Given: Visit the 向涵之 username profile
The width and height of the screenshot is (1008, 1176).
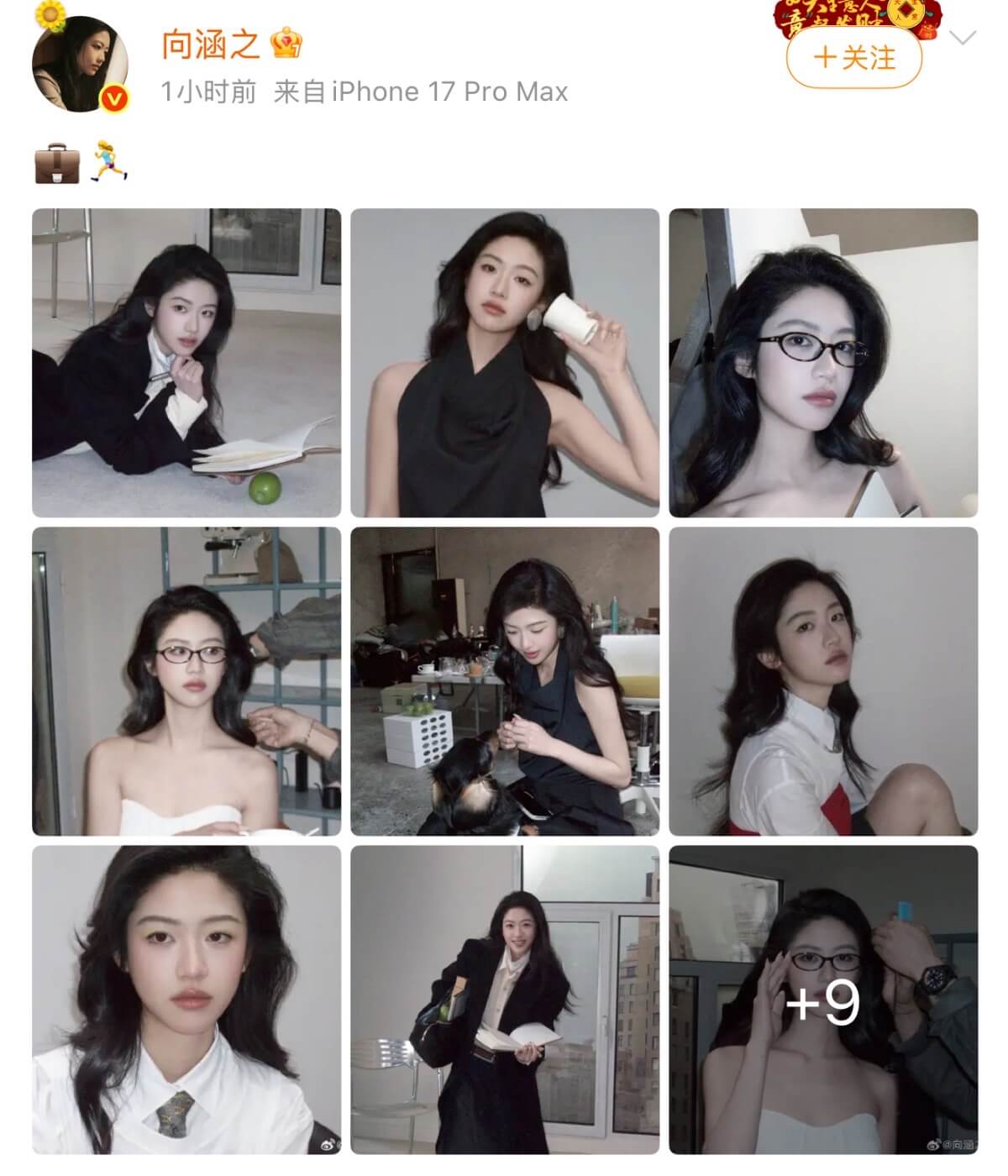Looking at the screenshot, I should tap(210, 44).
